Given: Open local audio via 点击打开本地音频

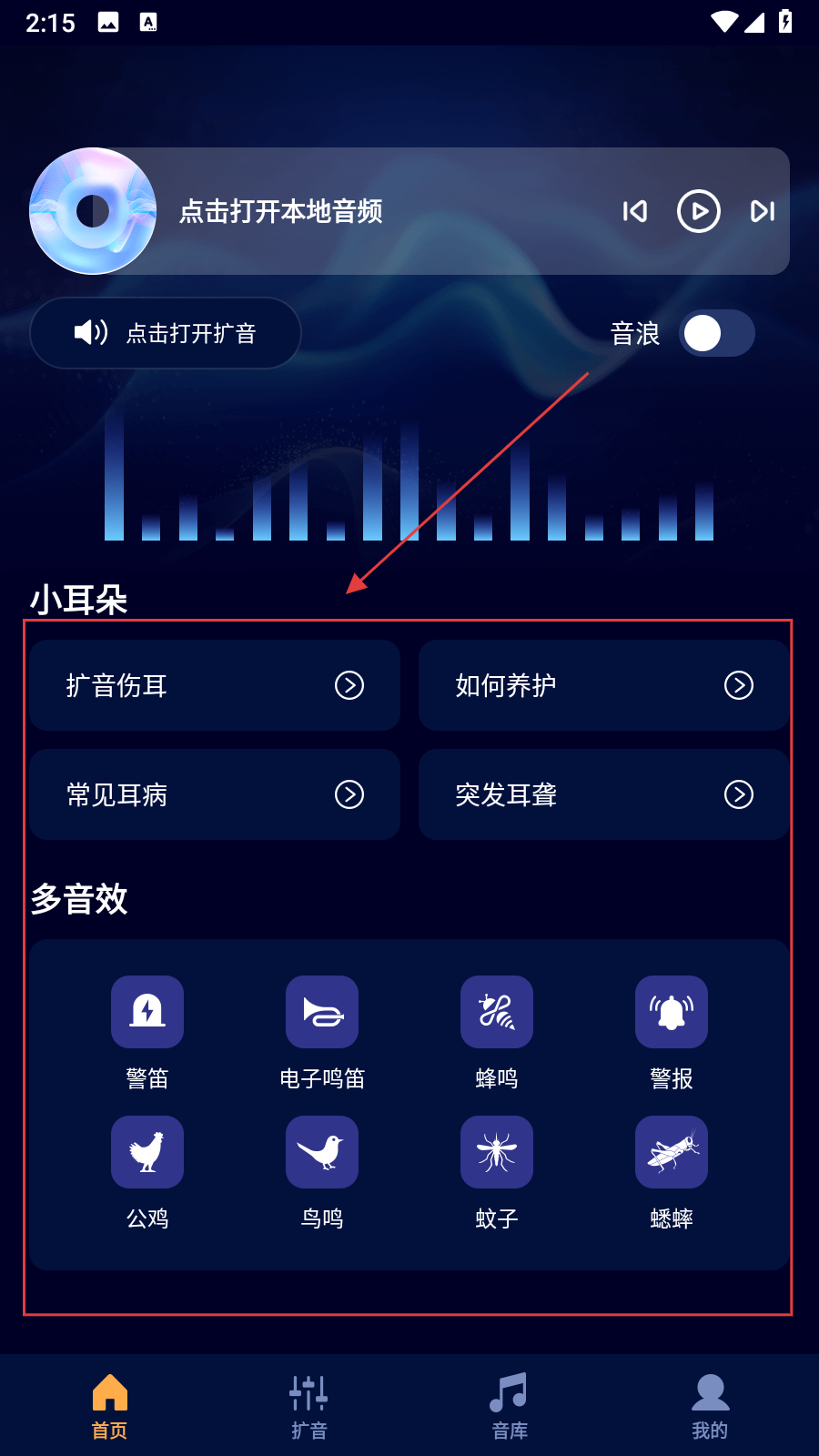Looking at the screenshot, I should click(280, 211).
